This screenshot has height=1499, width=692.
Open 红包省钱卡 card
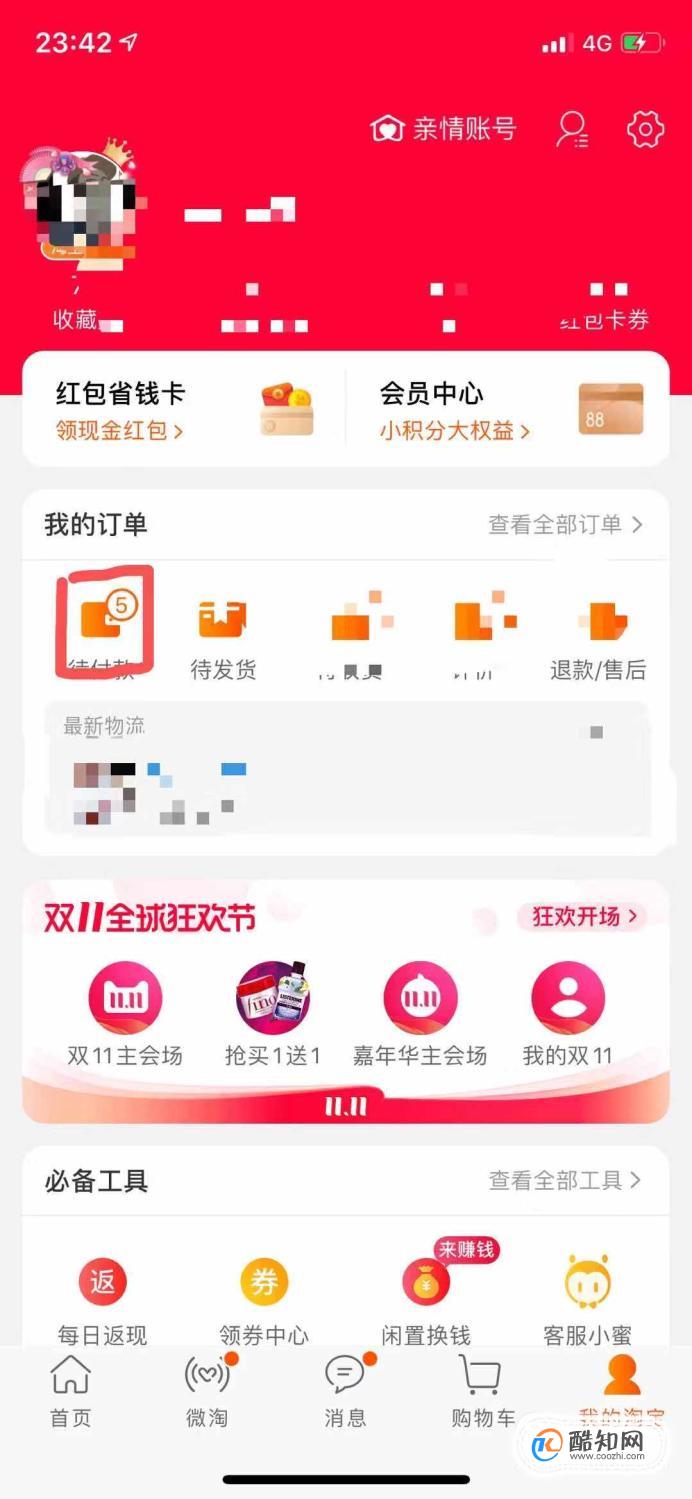click(x=185, y=410)
